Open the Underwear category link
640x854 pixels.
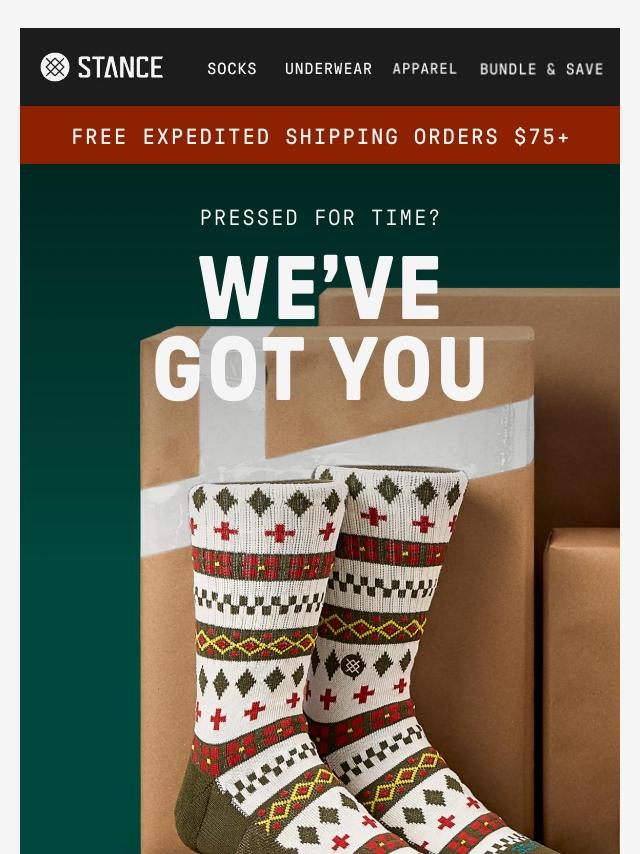pyautogui.click(x=328, y=68)
